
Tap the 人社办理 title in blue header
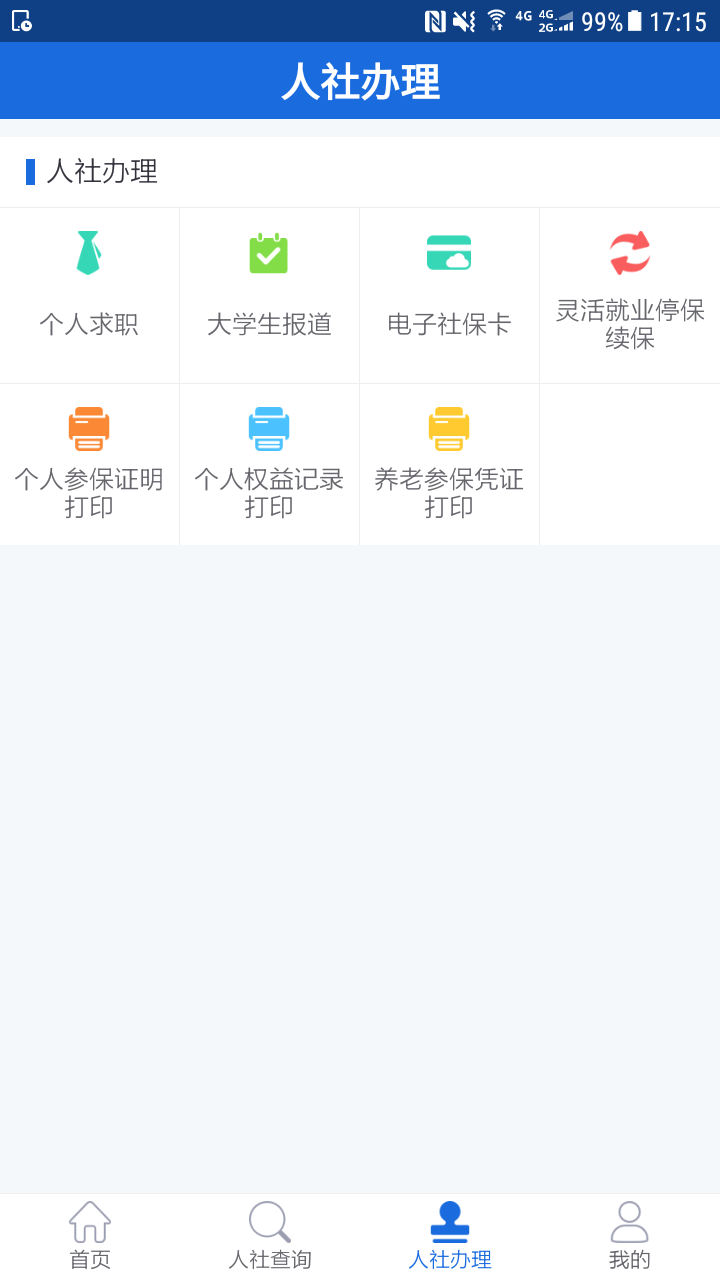[x=360, y=84]
